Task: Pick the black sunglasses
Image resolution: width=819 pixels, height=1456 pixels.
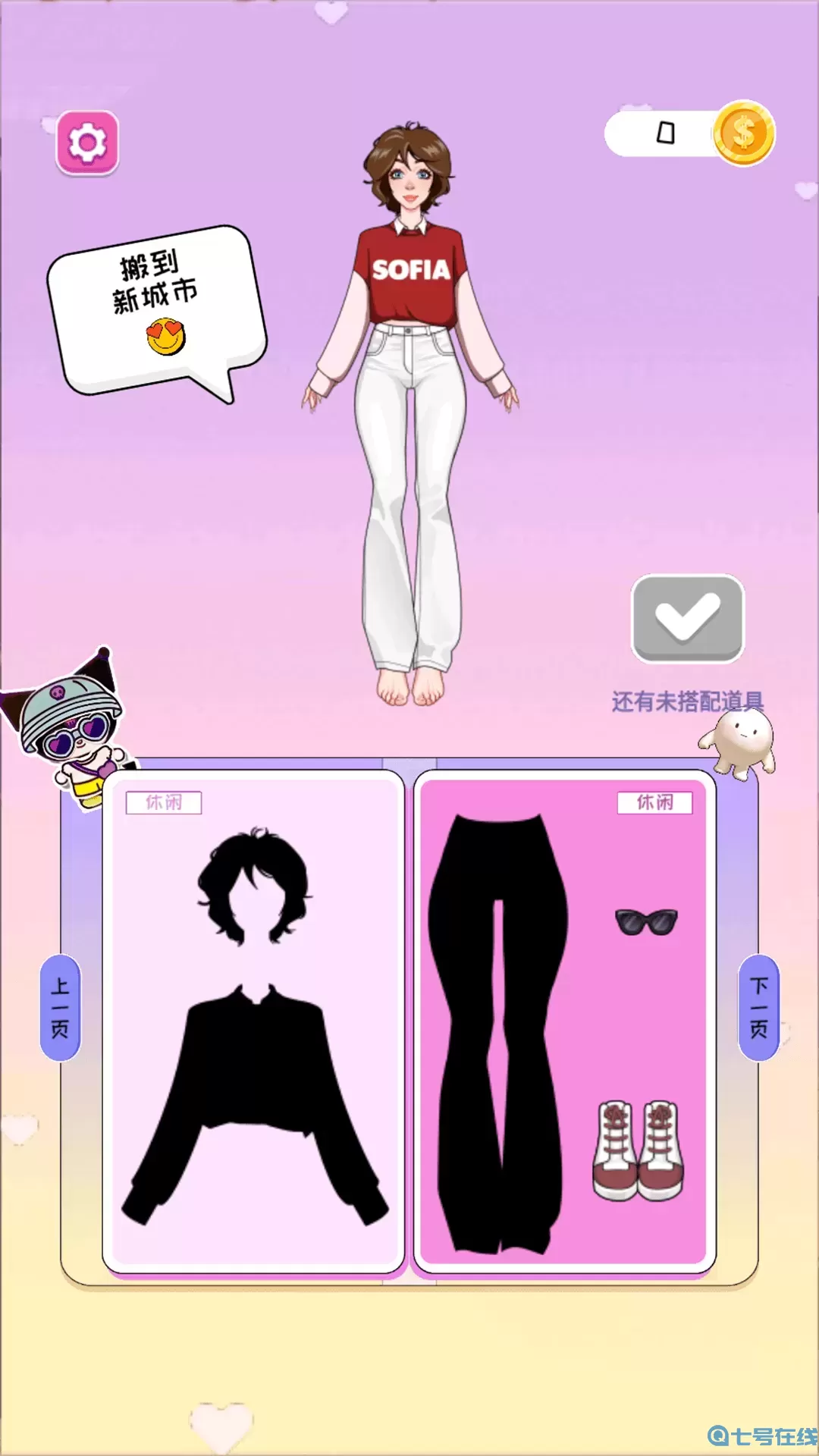Action: click(646, 921)
